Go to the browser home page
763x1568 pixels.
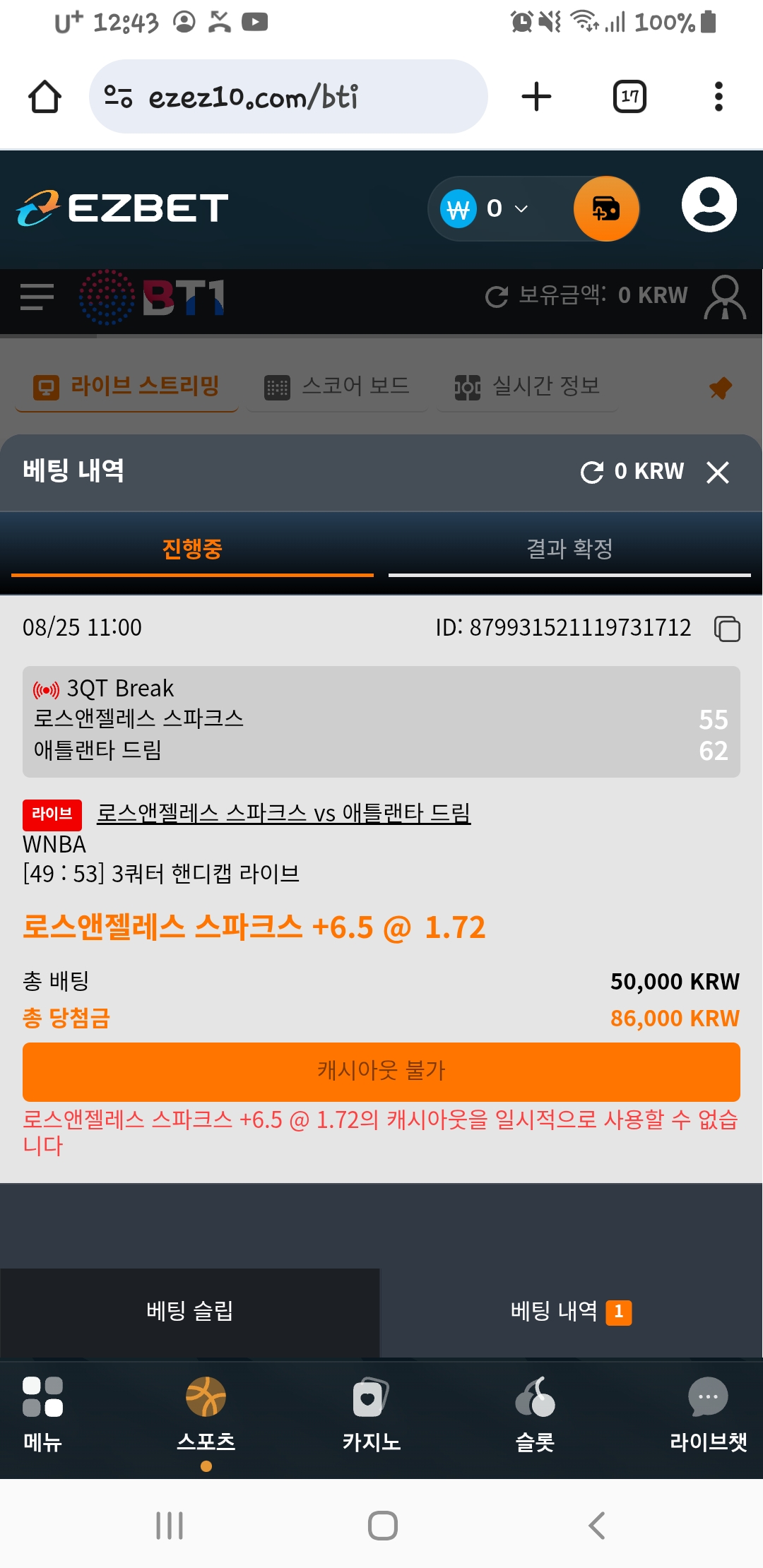click(45, 97)
